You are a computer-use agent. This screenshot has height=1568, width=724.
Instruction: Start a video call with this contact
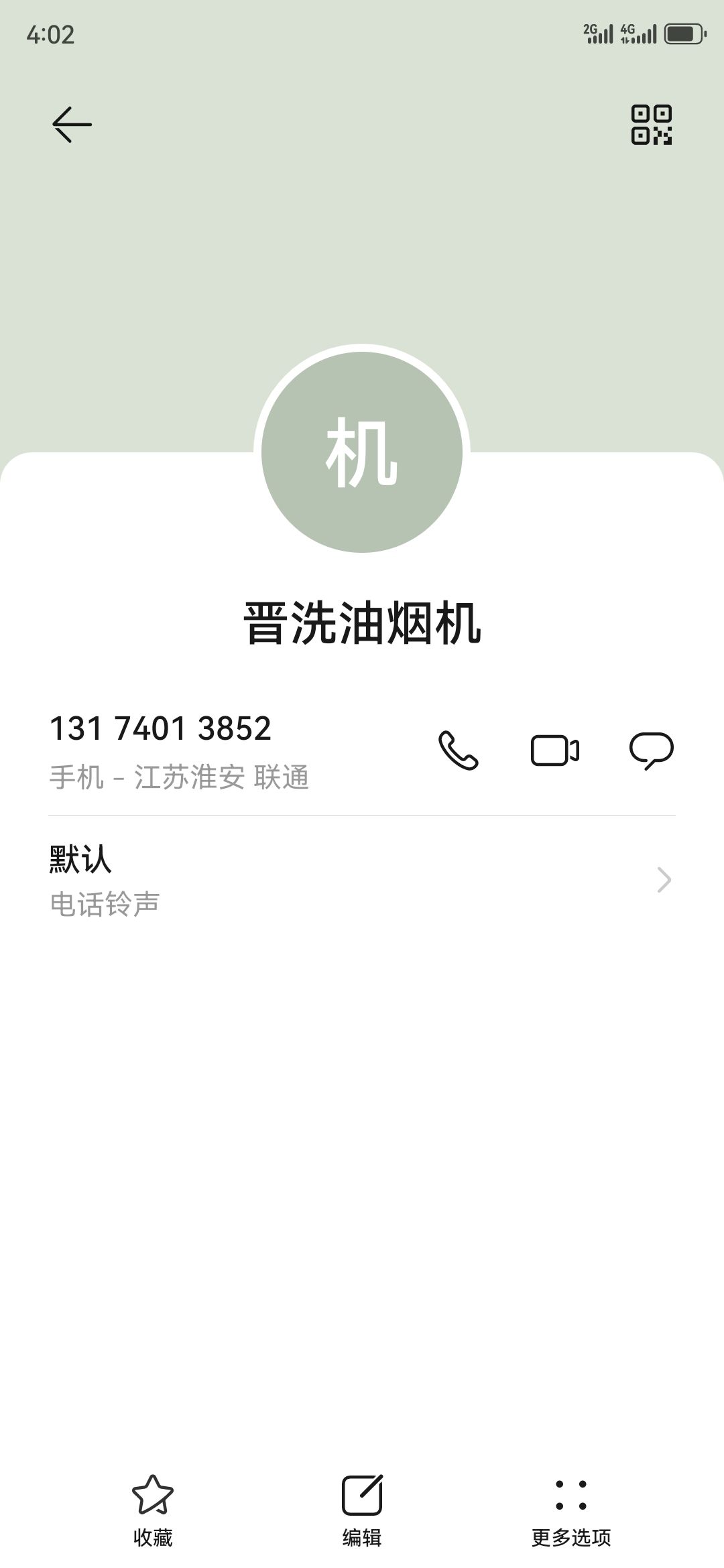[555, 750]
